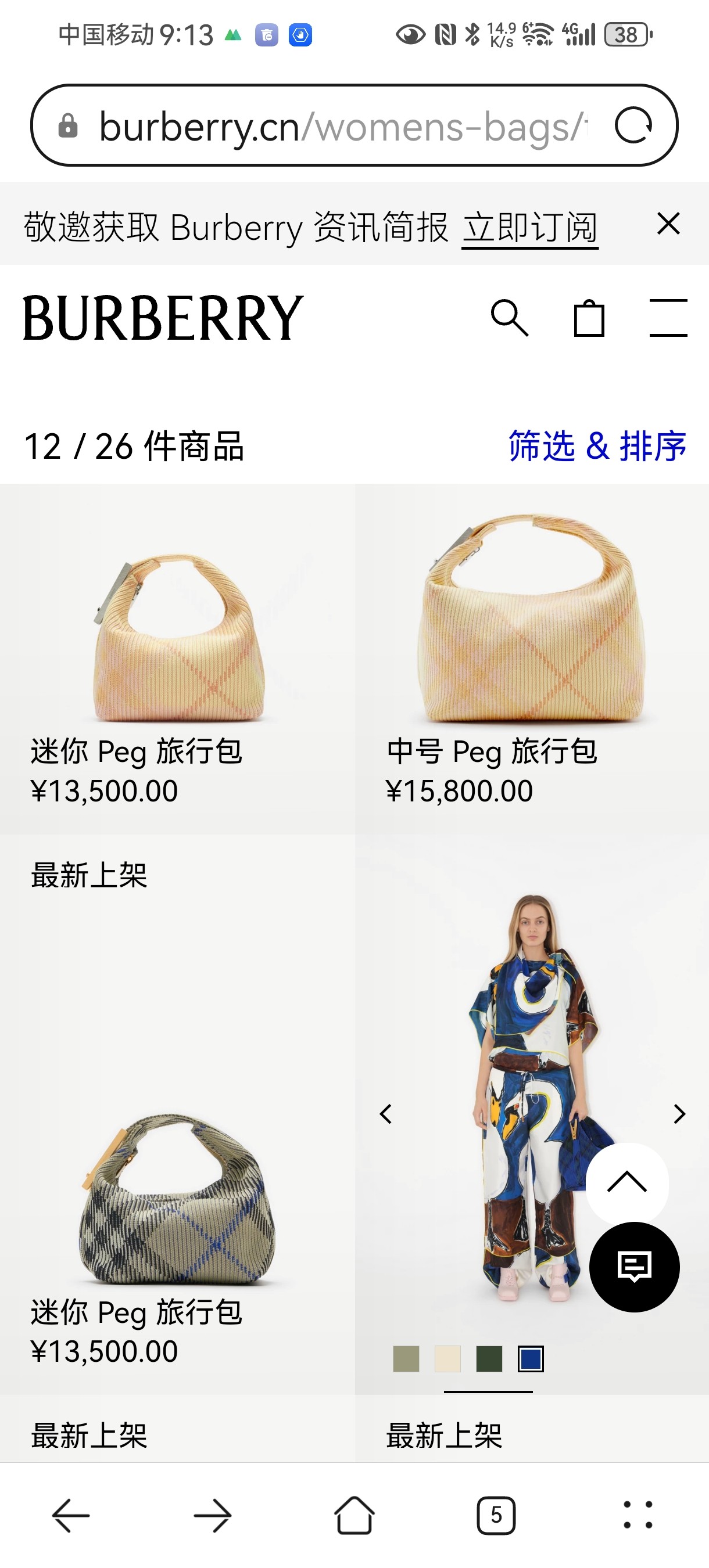Screen dimensions: 709x1568
Task: Select the dark green color swatch
Action: (x=489, y=1358)
